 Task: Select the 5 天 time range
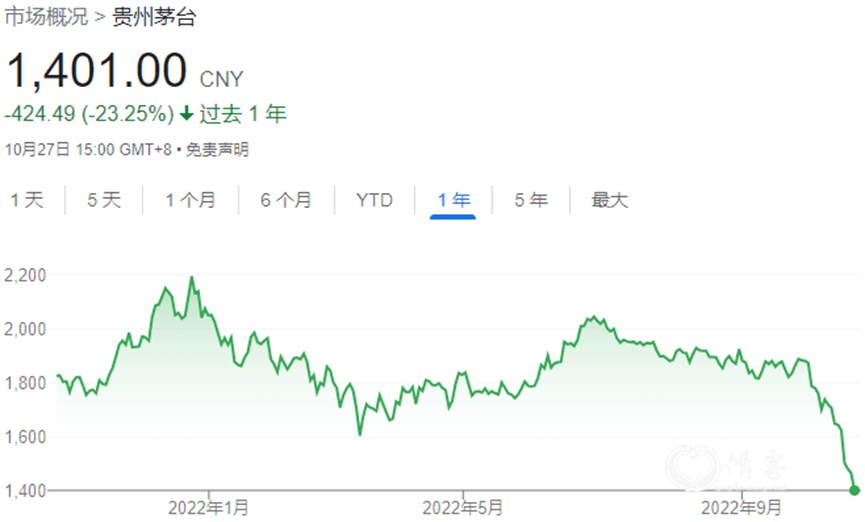coord(103,200)
